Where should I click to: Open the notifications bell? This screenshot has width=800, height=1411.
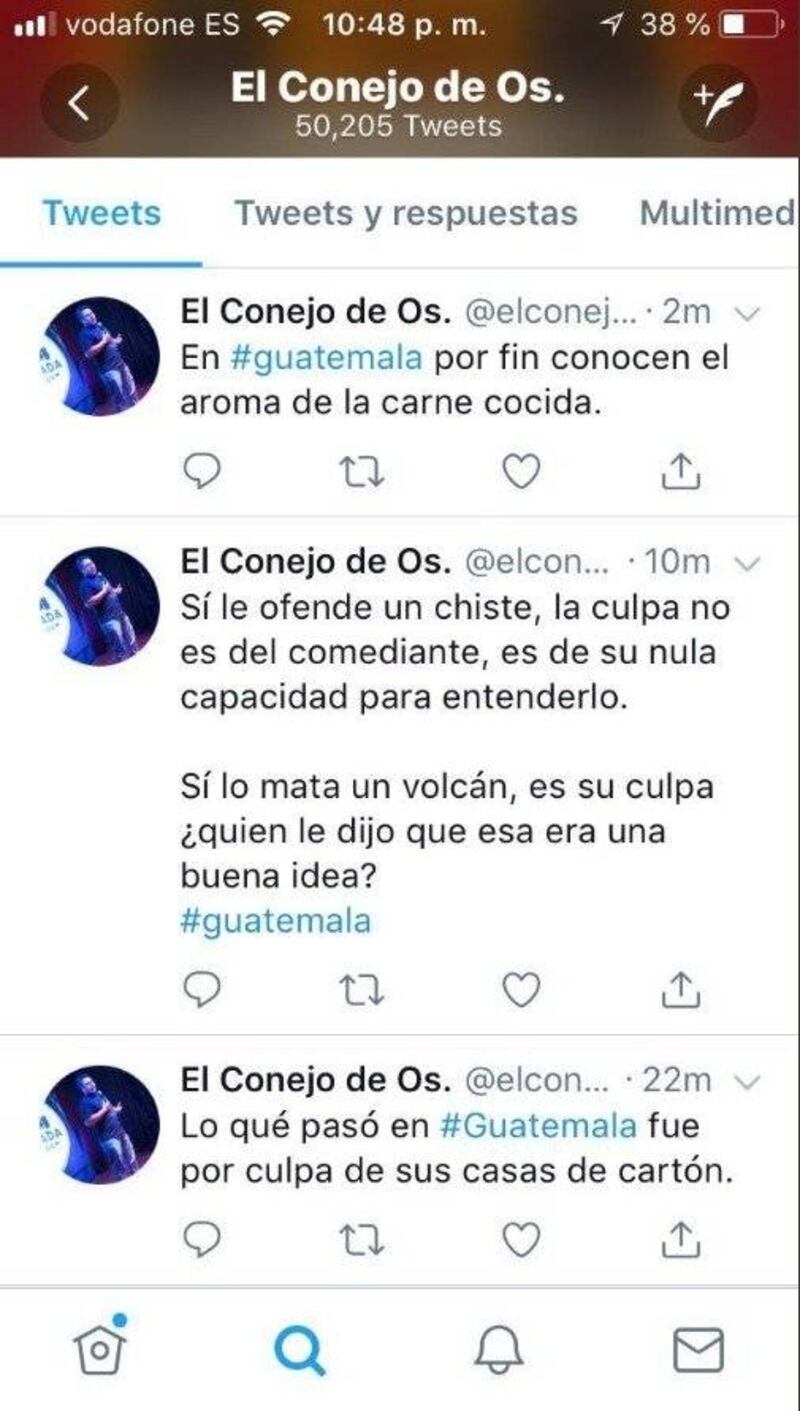tap(499, 1351)
